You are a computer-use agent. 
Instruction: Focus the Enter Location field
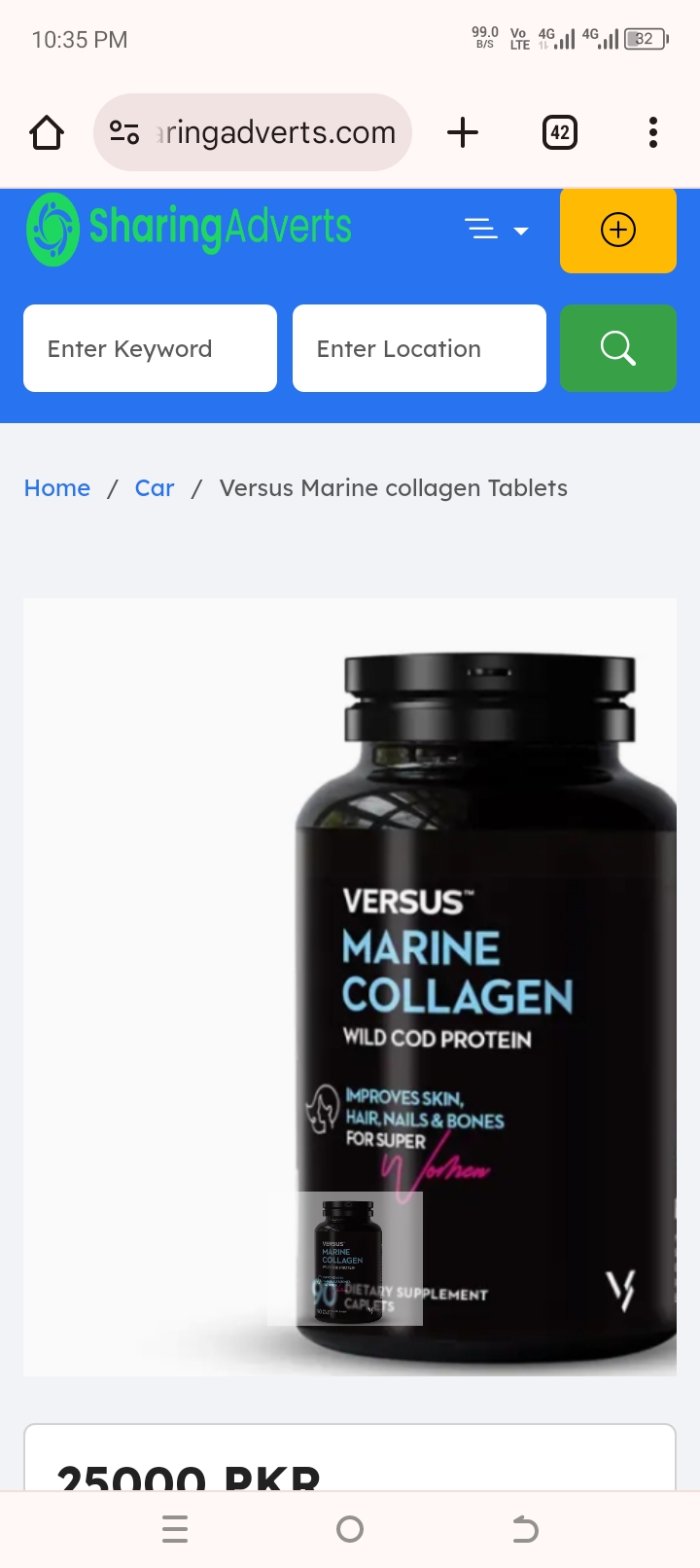point(419,348)
